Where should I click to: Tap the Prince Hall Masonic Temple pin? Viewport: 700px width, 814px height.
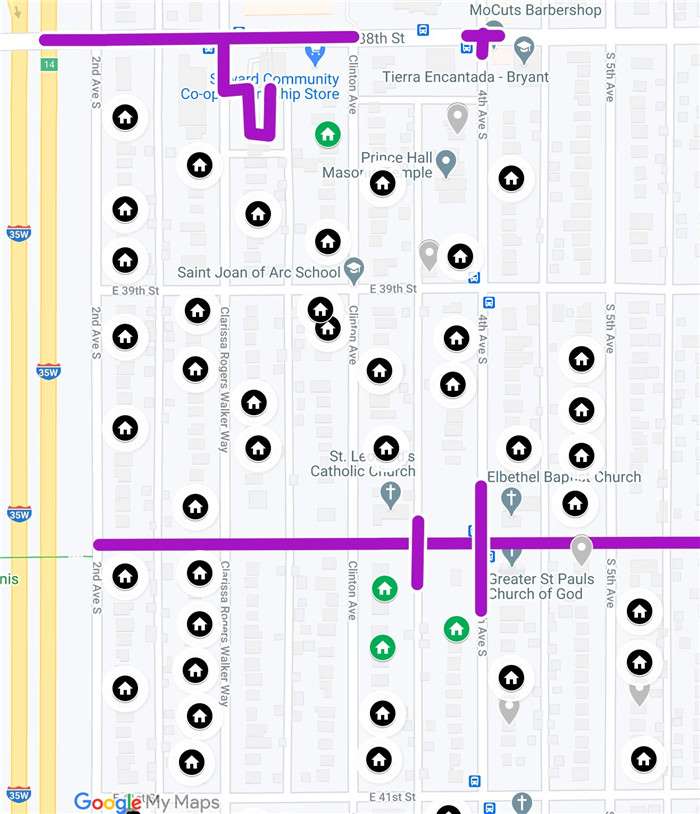446,160
